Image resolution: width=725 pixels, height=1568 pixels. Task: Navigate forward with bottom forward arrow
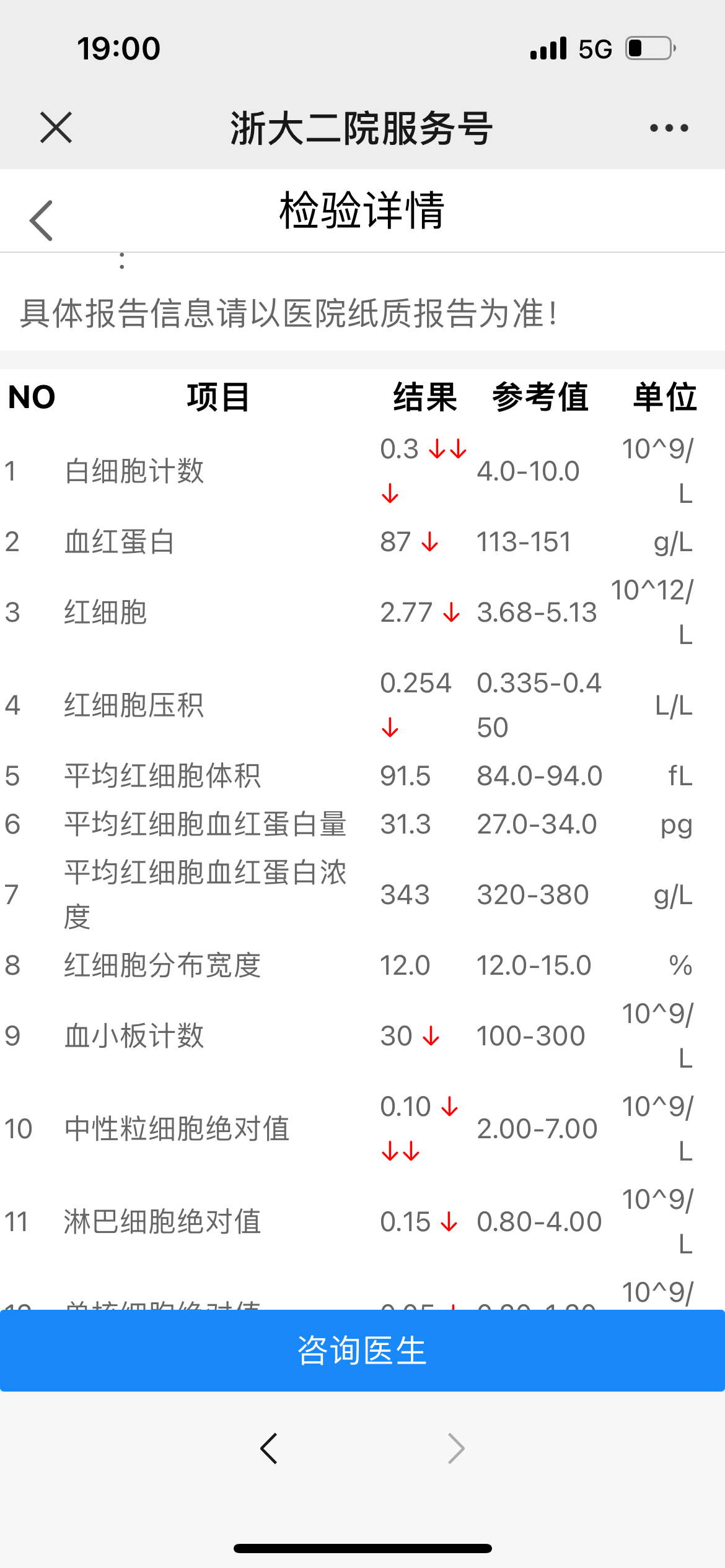(x=456, y=1448)
